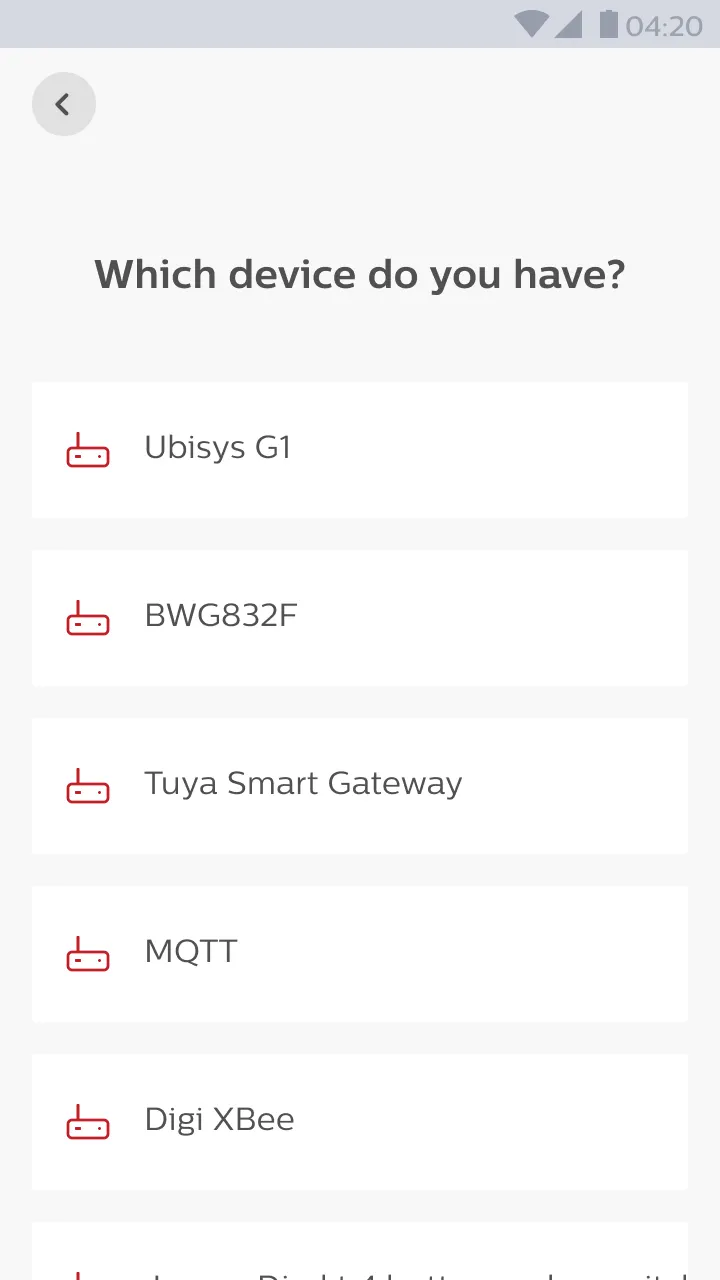Pick the Tuya Smart Gateway option
The image size is (720, 1280).
pos(360,786)
